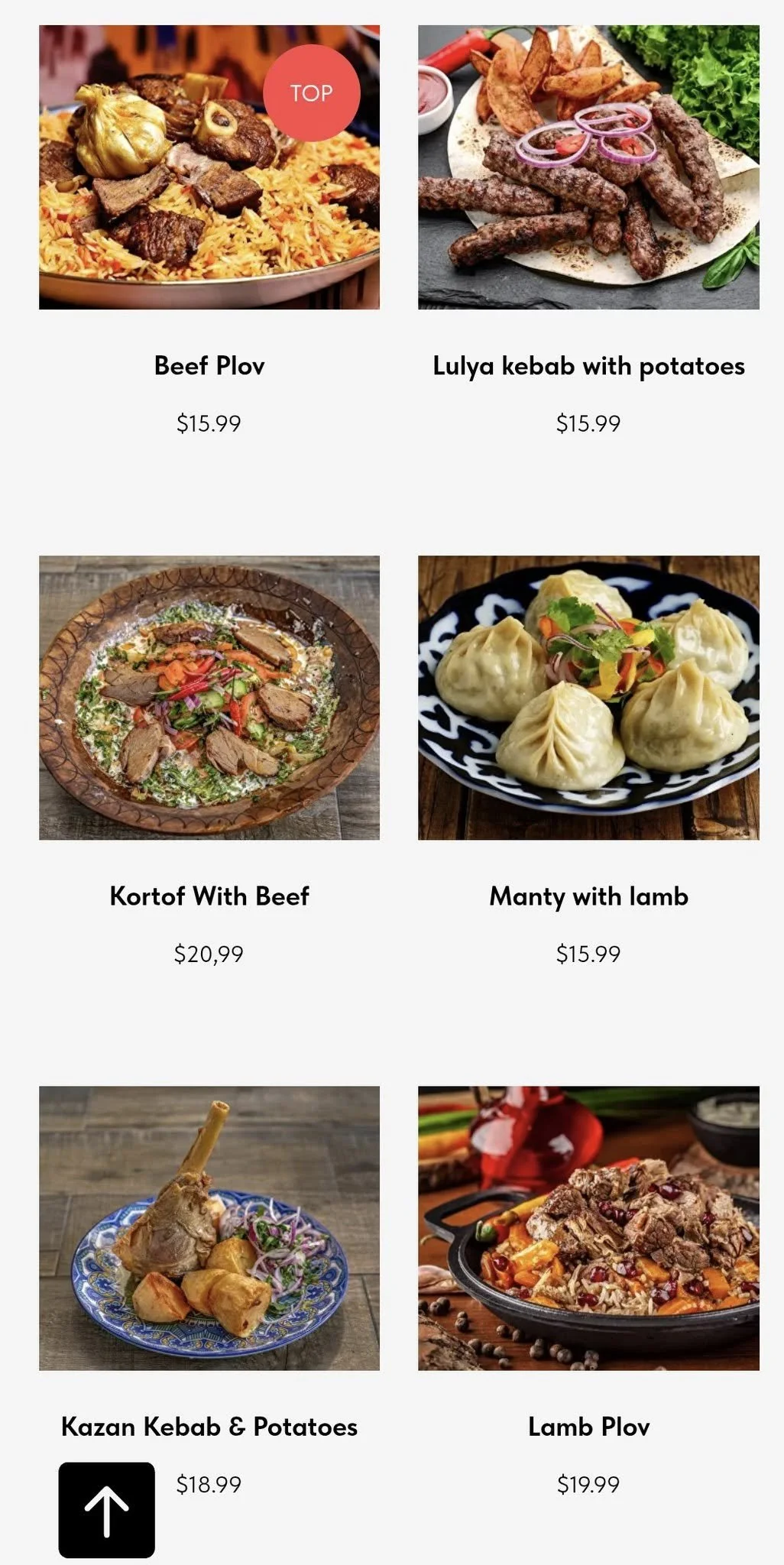Tap the back-to-top arrow button

coord(106,1509)
